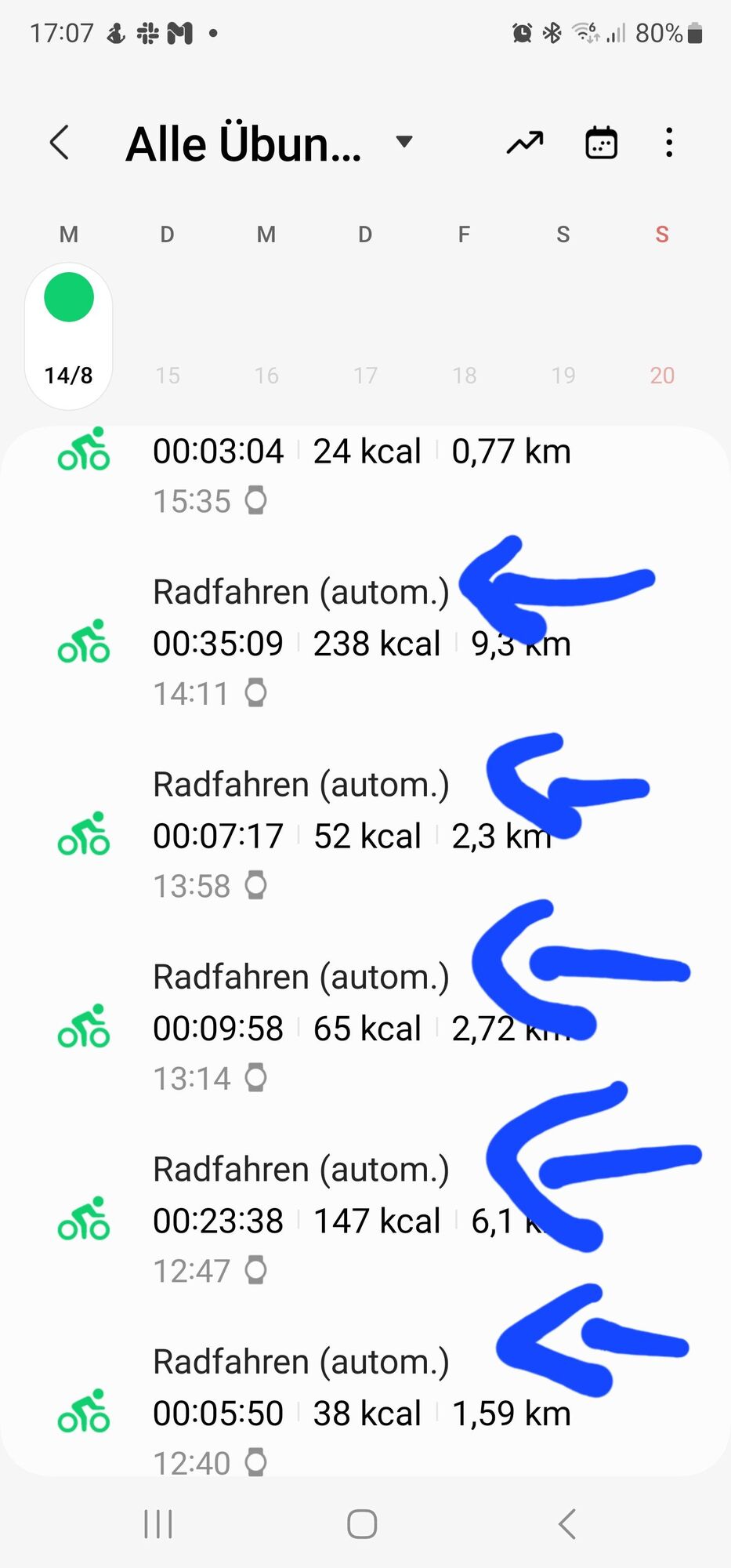
Task: Tap the system home button
Action: coord(362,1524)
